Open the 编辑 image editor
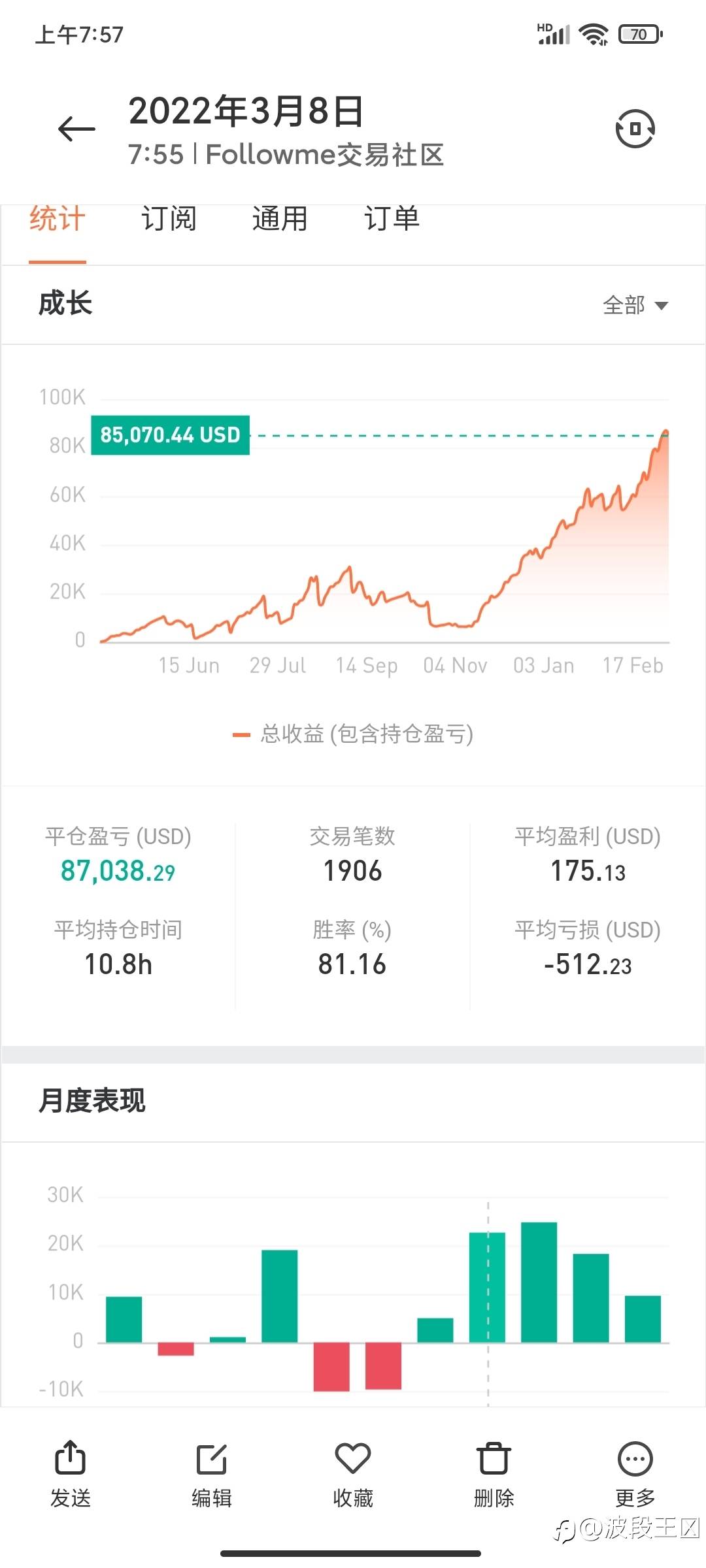 point(212,1473)
